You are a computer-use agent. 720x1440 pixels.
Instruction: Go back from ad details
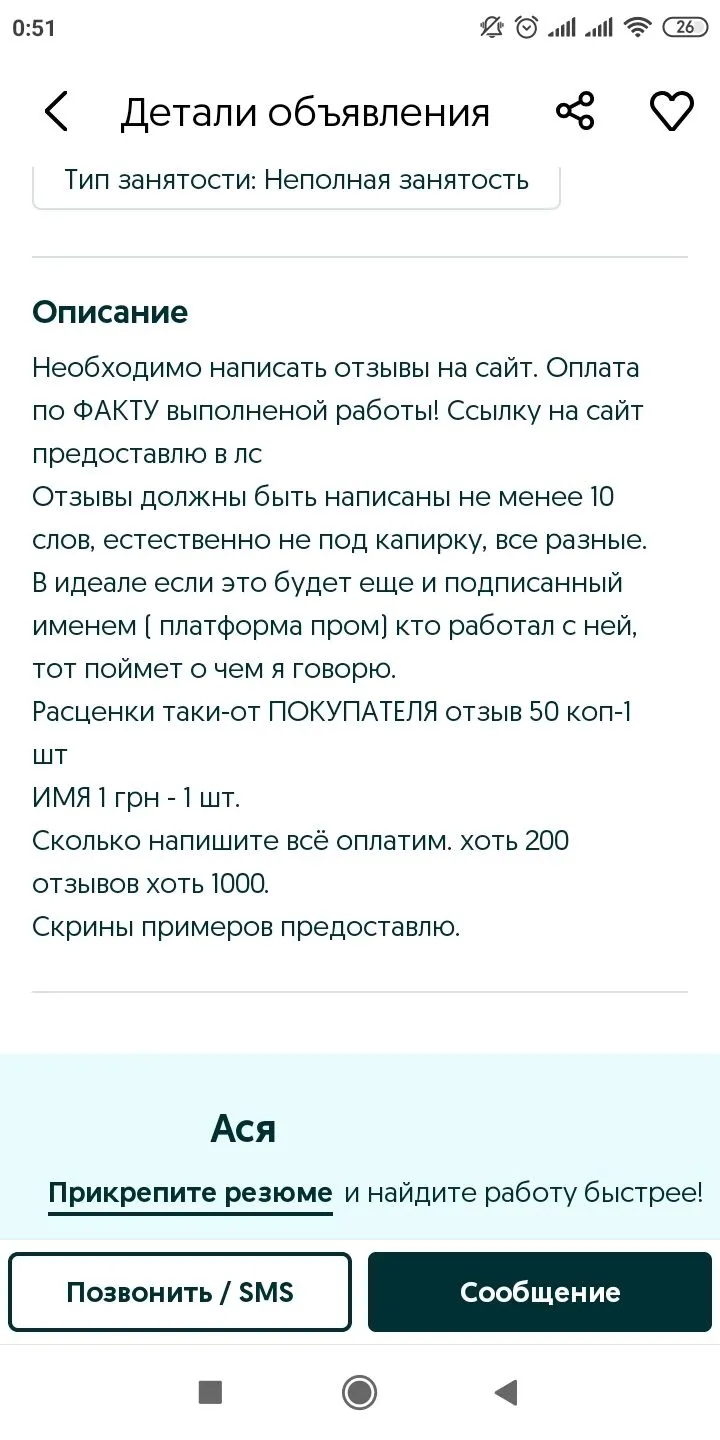(x=56, y=112)
